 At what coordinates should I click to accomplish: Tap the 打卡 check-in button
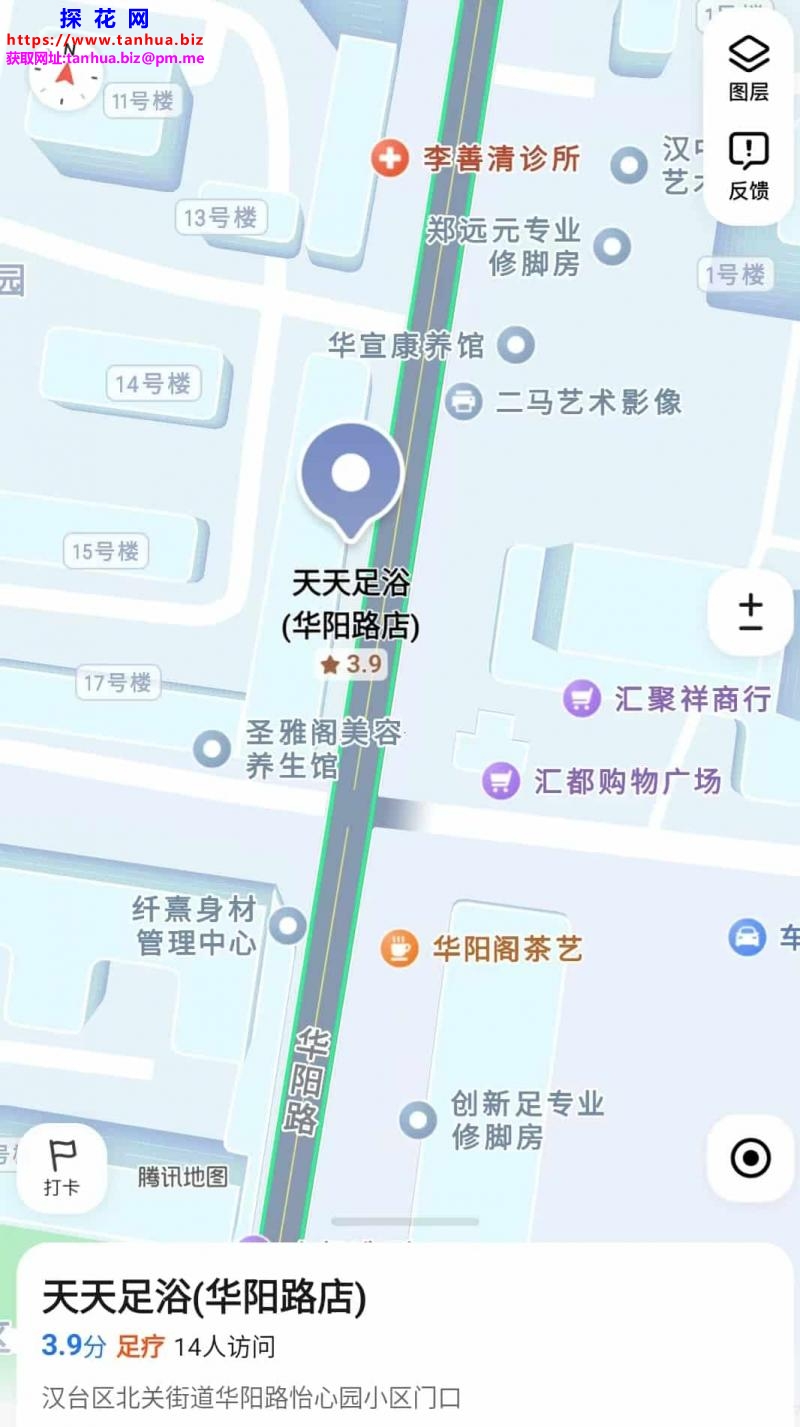[x=62, y=1168]
